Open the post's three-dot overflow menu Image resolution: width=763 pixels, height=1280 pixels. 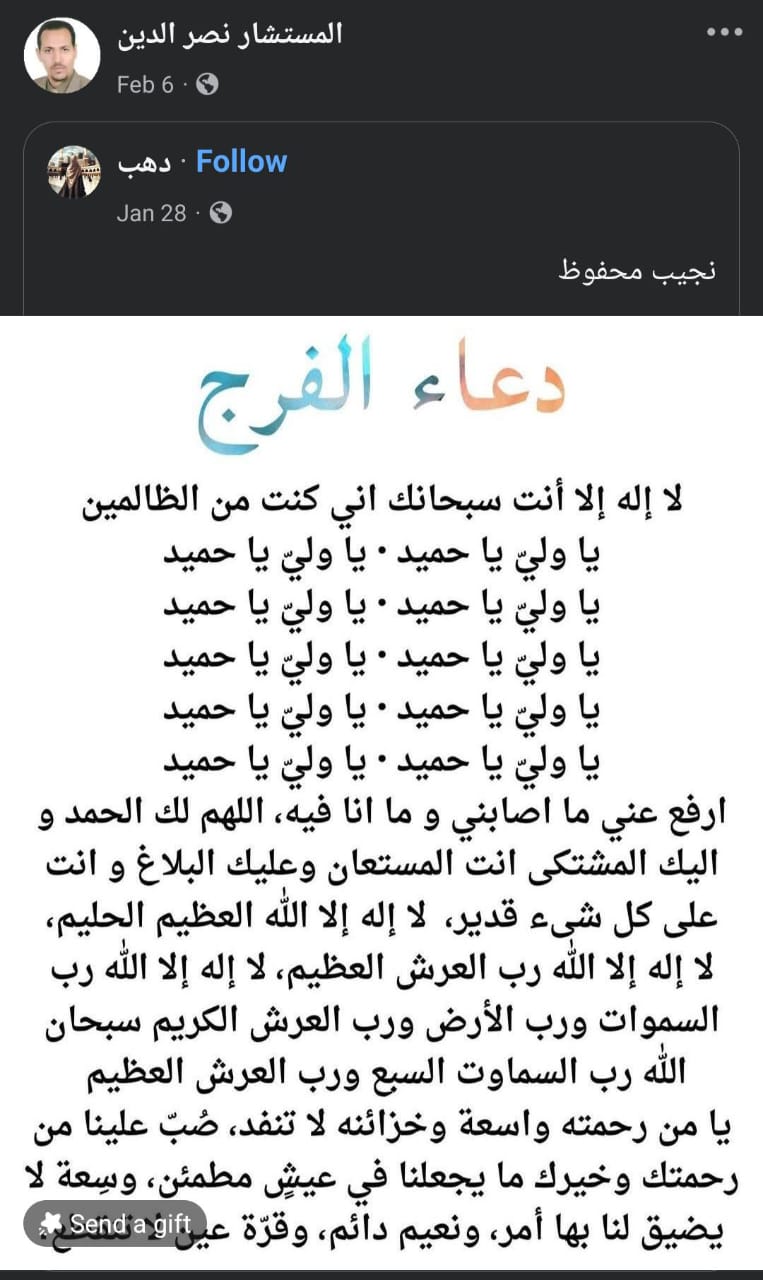pyautogui.click(x=724, y=32)
